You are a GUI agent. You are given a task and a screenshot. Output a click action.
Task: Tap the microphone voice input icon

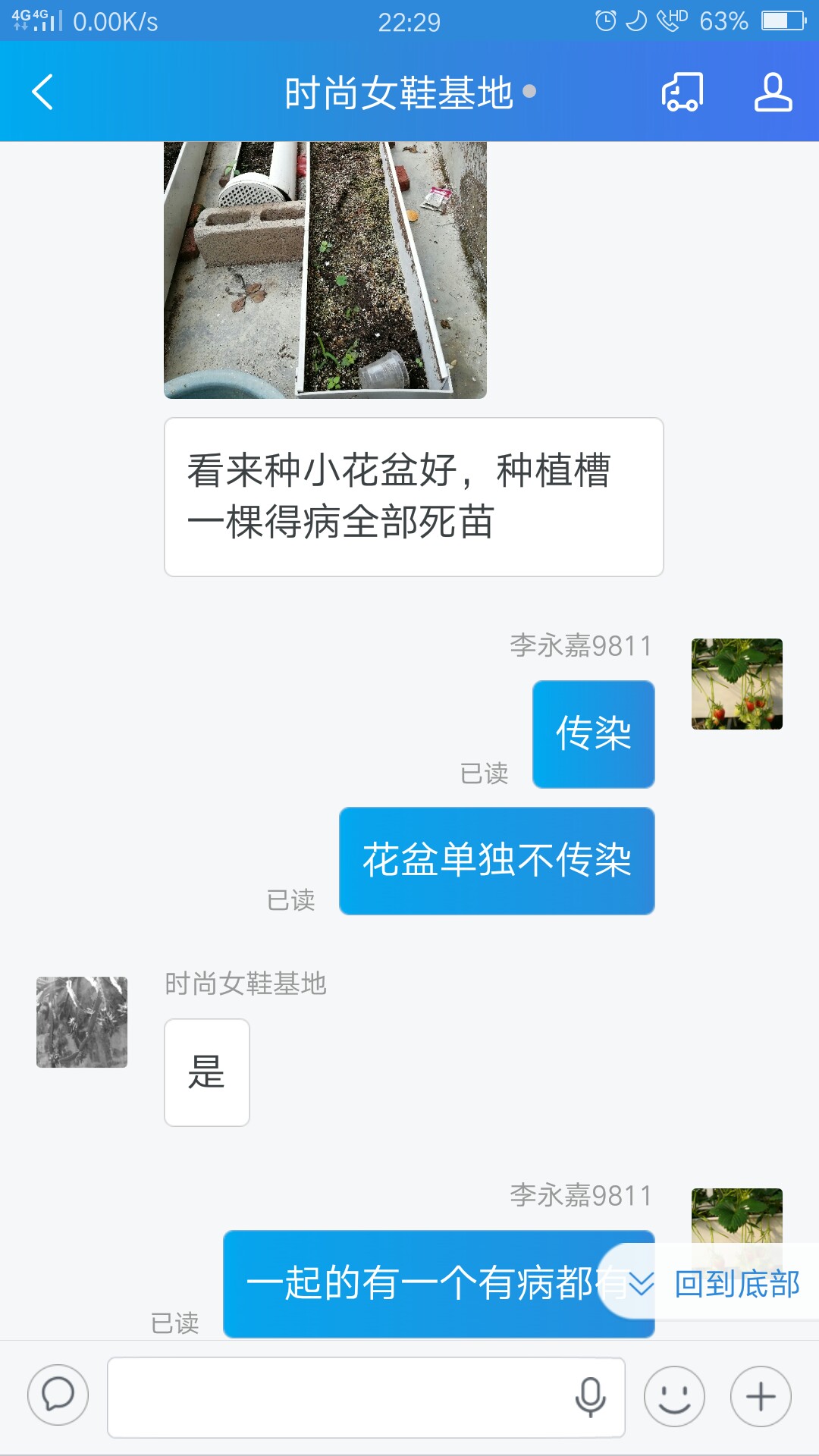pyautogui.click(x=590, y=1397)
